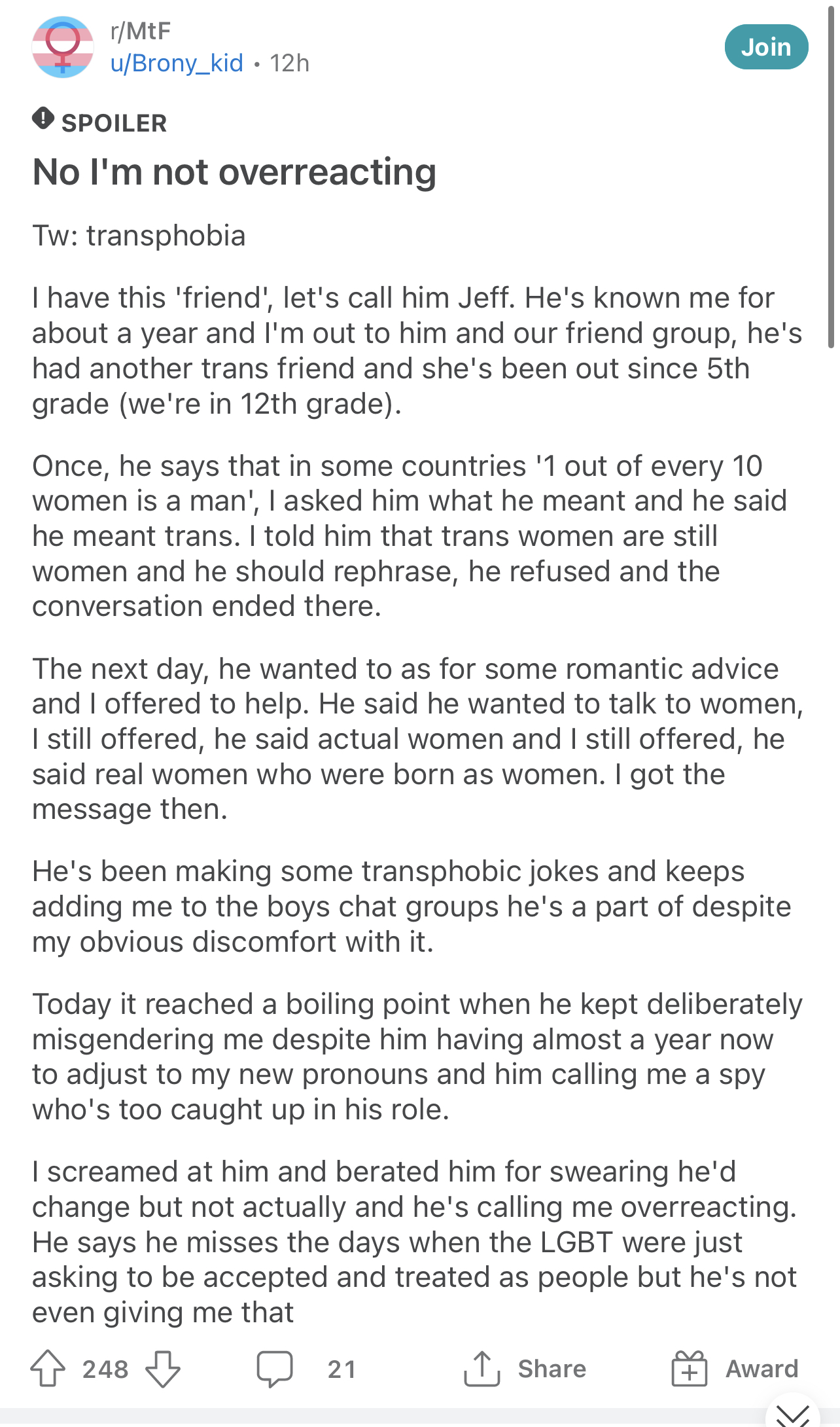The image size is (840, 1427).
Task: Open u/Brony_kid's profile
Action: point(177,63)
